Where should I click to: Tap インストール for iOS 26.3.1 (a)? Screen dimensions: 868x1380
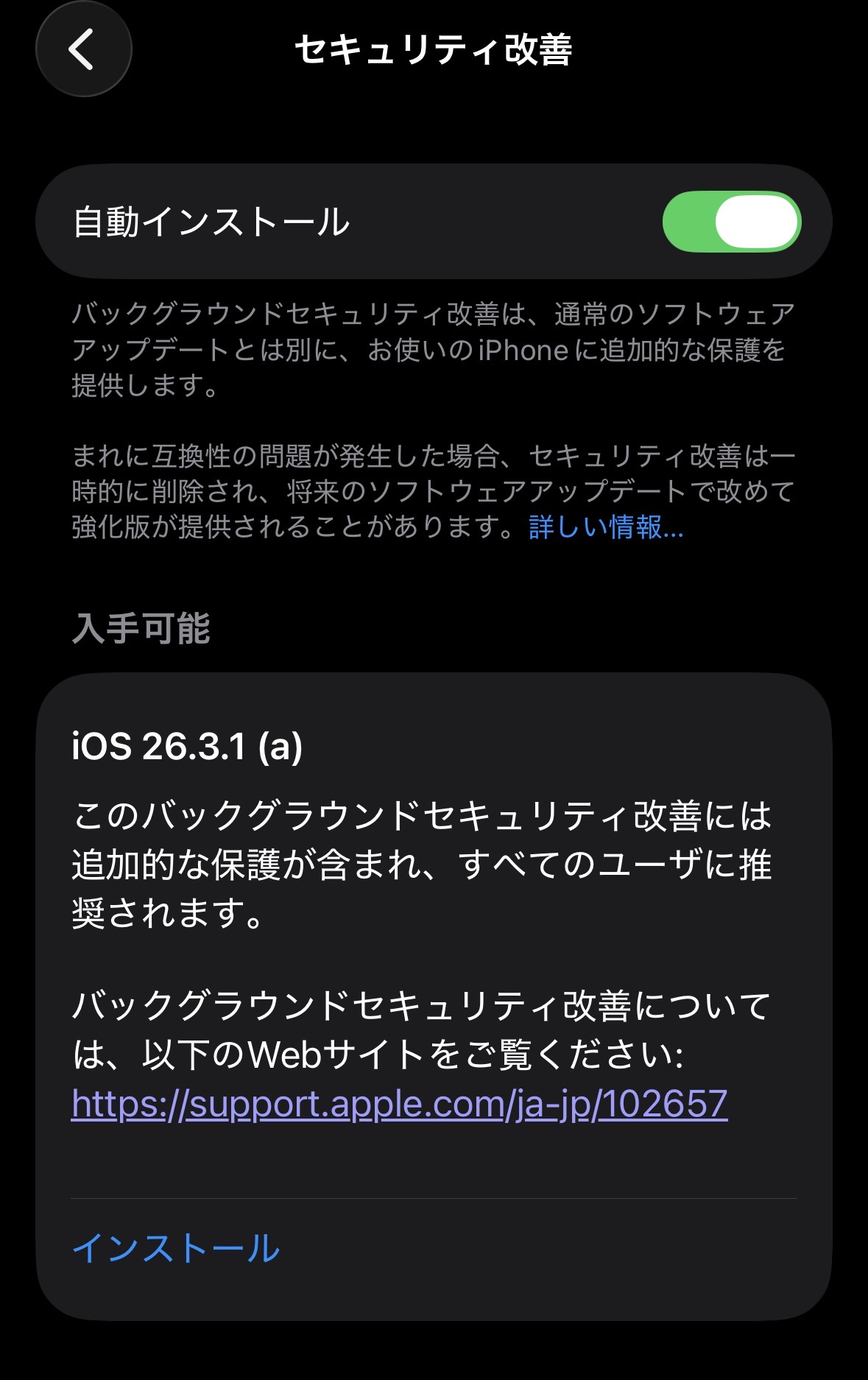coord(175,1248)
